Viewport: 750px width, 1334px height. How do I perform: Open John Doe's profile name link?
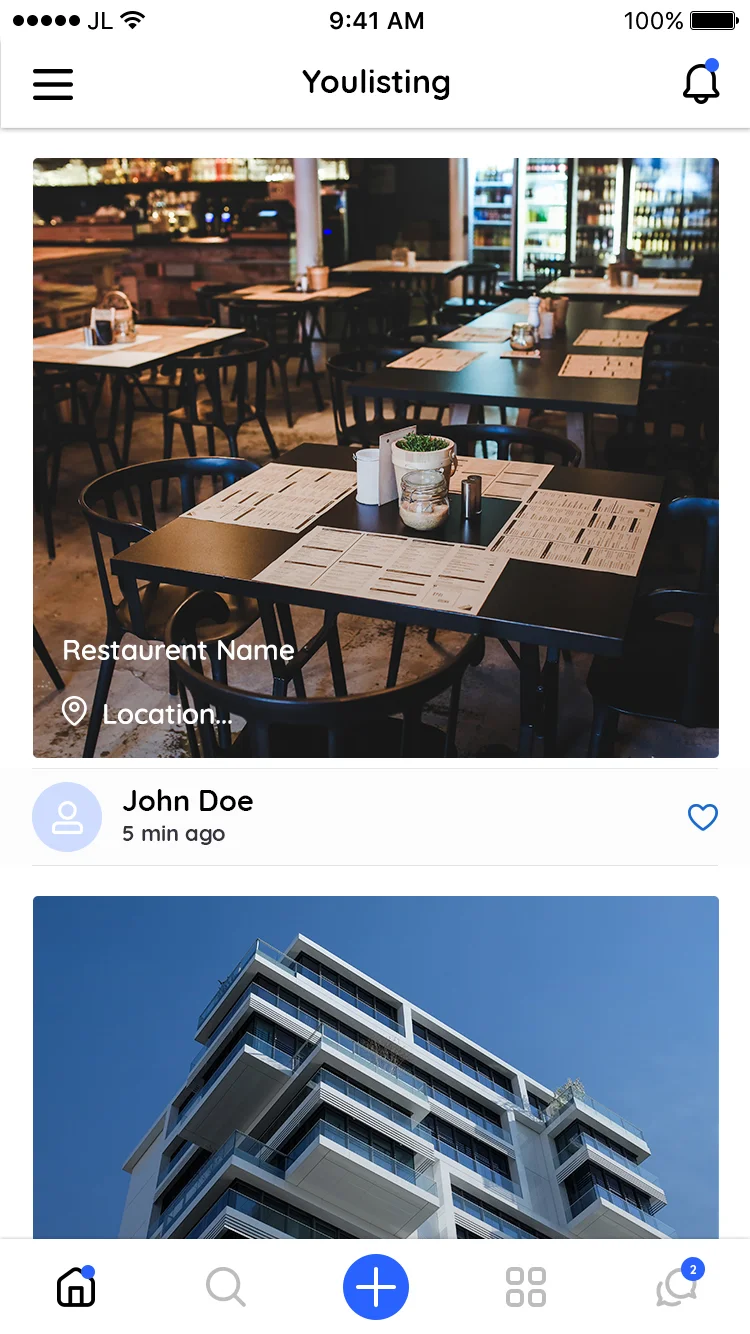187,801
